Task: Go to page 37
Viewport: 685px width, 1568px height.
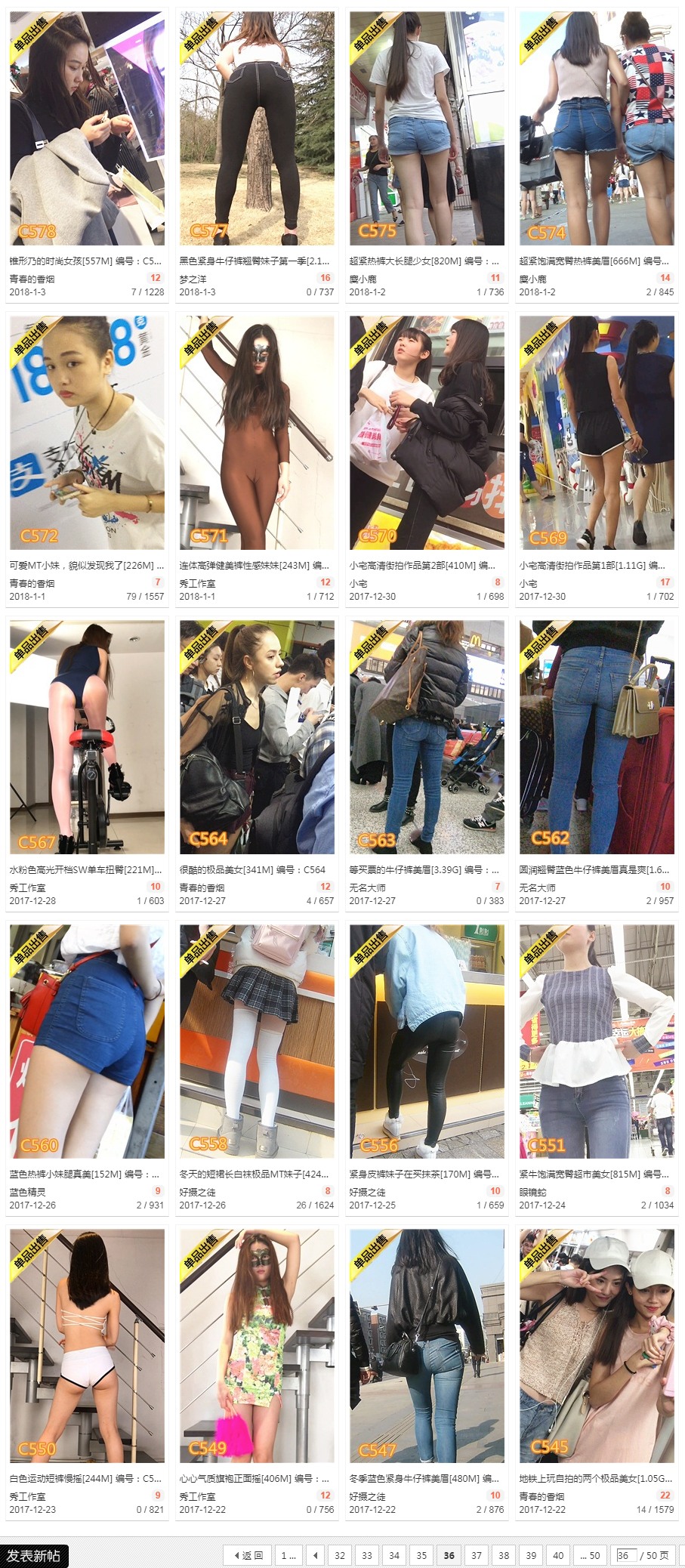Action: click(x=477, y=1555)
